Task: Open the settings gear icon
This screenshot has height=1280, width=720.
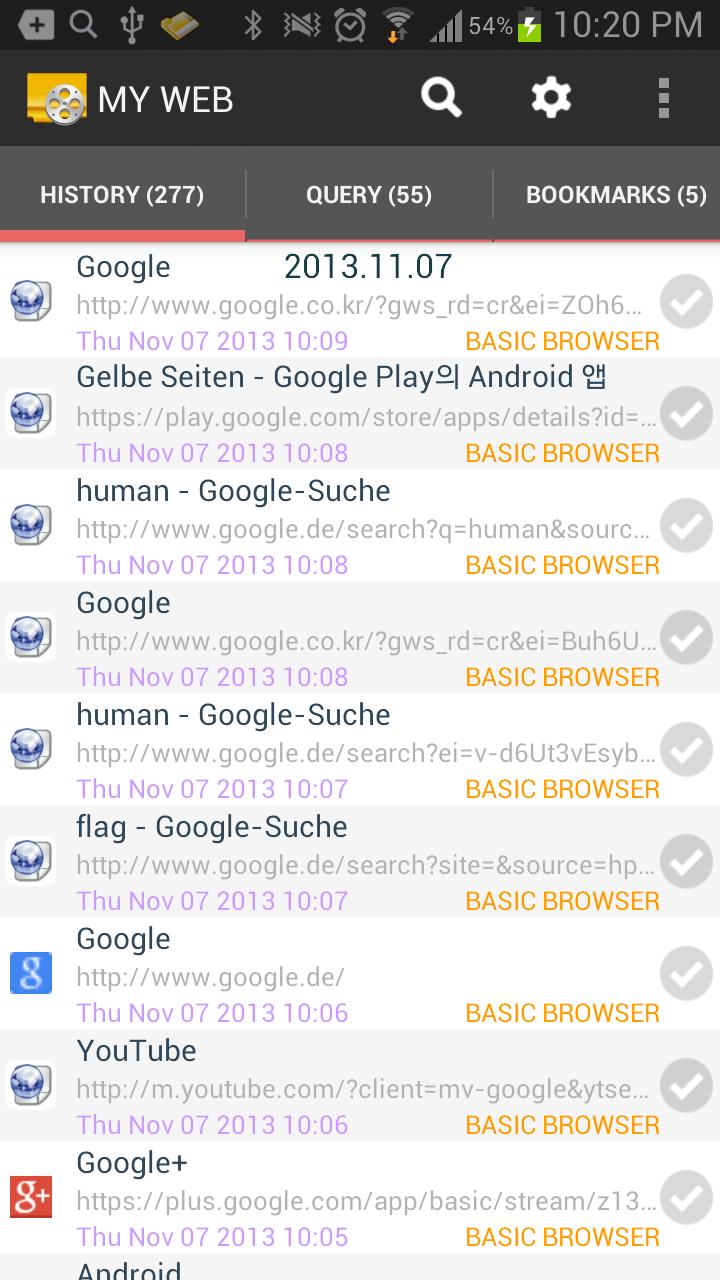Action: [550, 97]
